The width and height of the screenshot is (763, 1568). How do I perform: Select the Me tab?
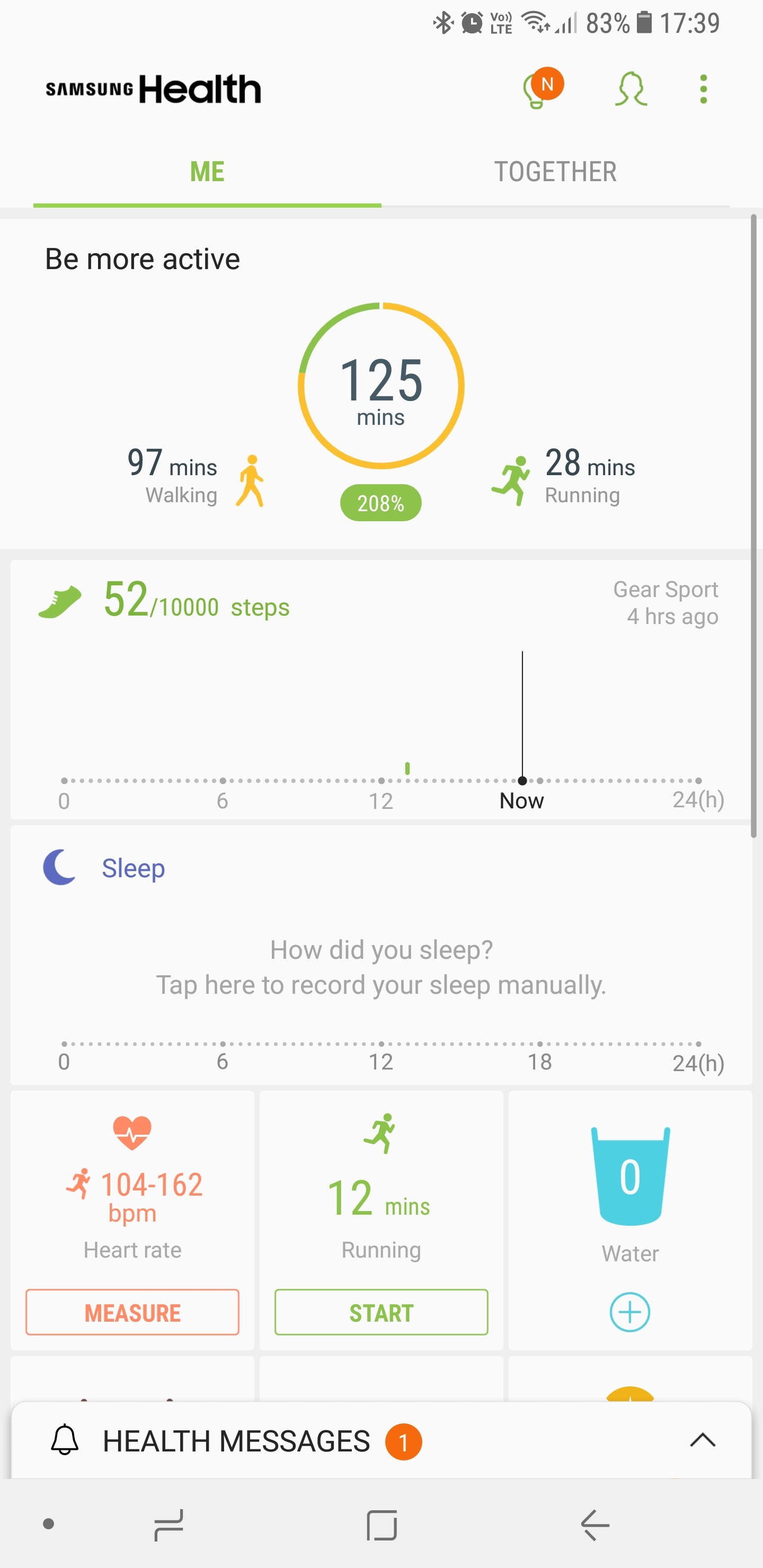(x=207, y=172)
